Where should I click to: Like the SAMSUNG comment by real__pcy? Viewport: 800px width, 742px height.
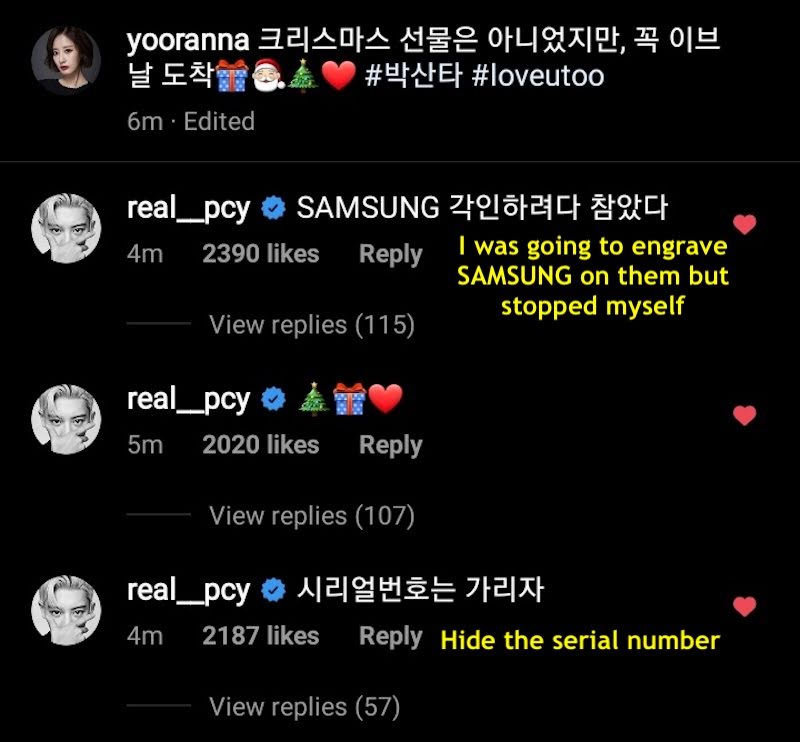click(744, 224)
